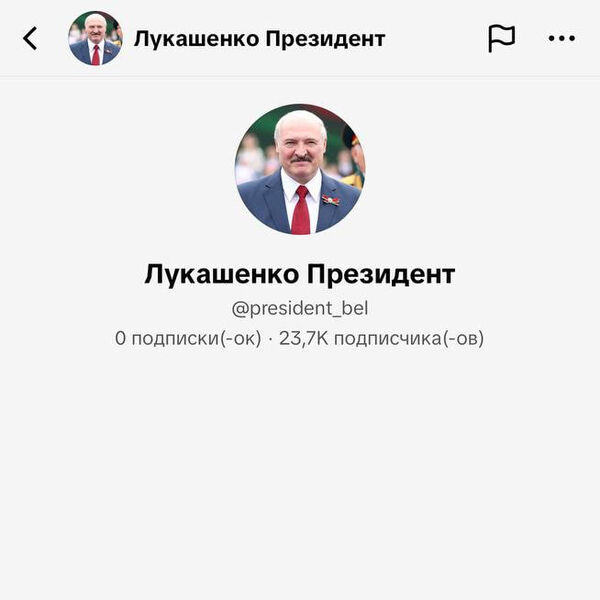Report this profile with the flag icon
This screenshot has width=600, height=600.
coord(501,38)
